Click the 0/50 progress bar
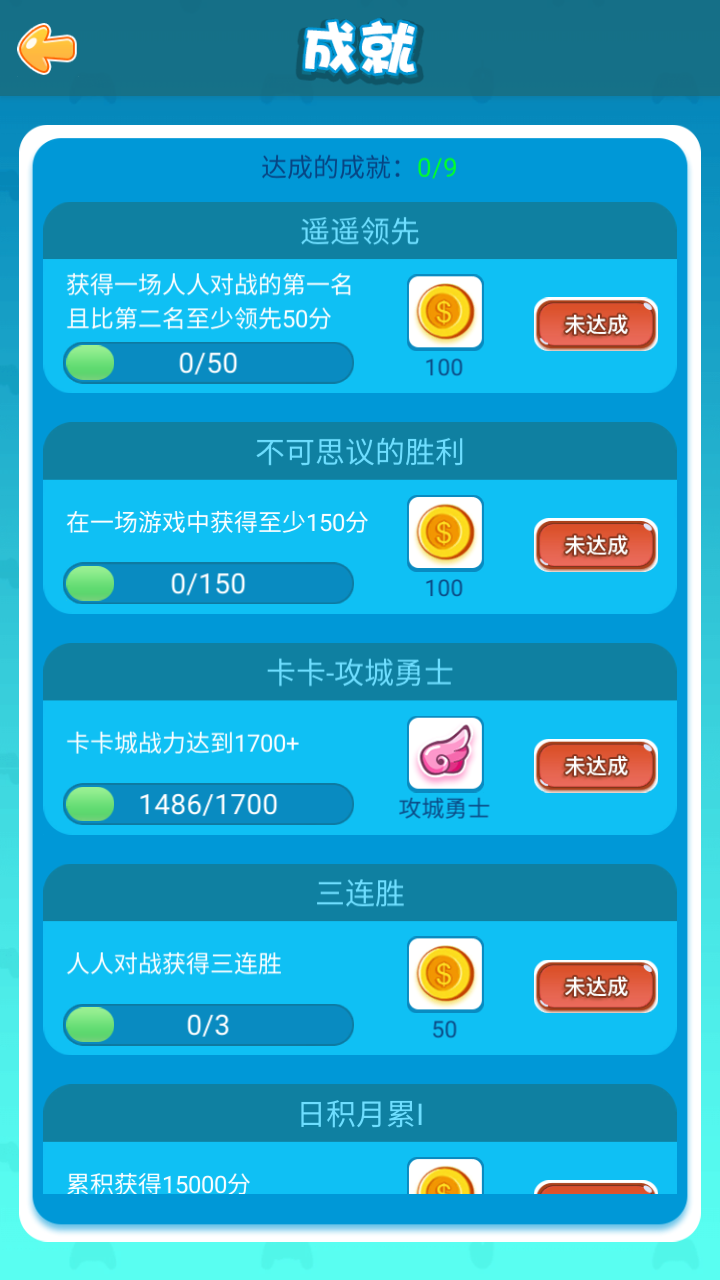Screen dimensions: 720x1280 point(207,362)
